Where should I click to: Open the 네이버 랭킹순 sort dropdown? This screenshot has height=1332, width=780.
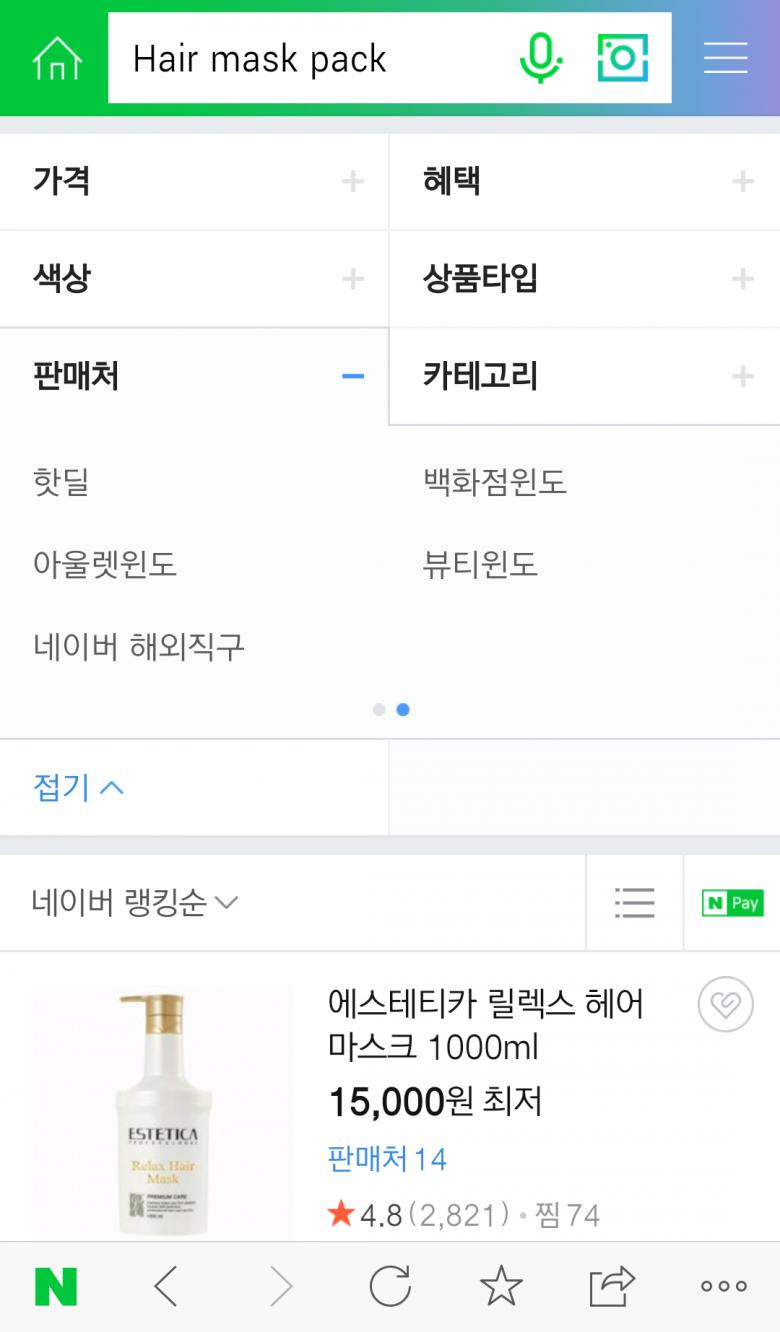(135, 903)
